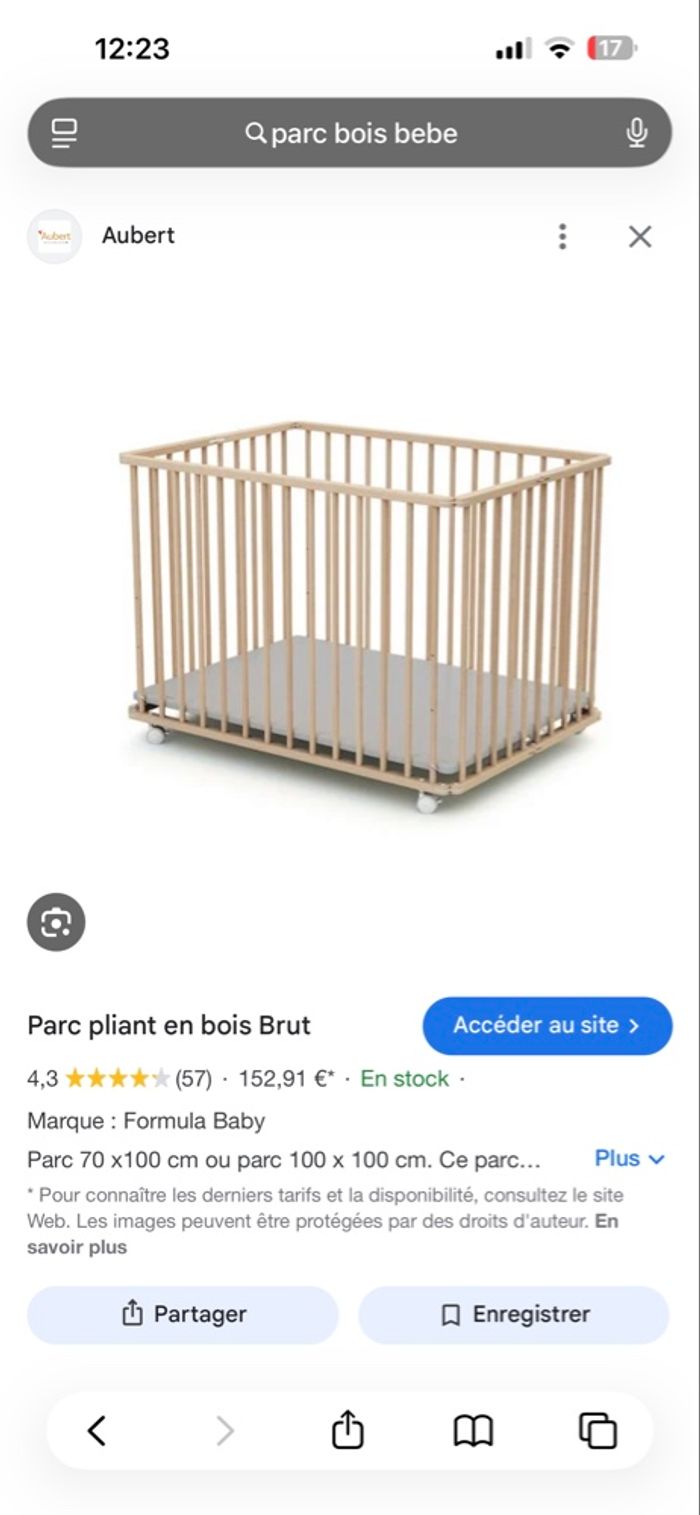Open browser bookmarks
Viewport: 700px width, 1515px height.
(473, 1431)
